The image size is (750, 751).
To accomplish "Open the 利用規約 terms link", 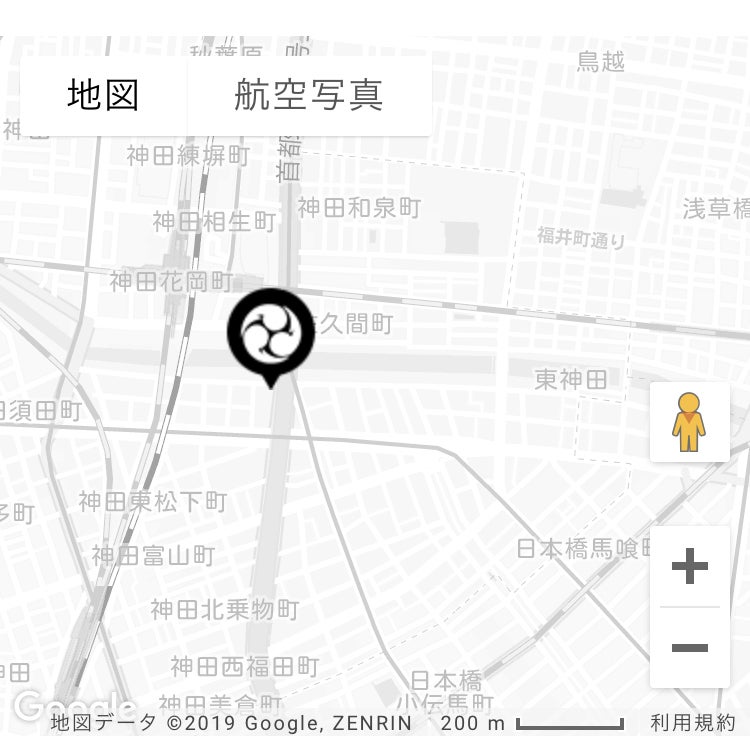I will [692, 723].
